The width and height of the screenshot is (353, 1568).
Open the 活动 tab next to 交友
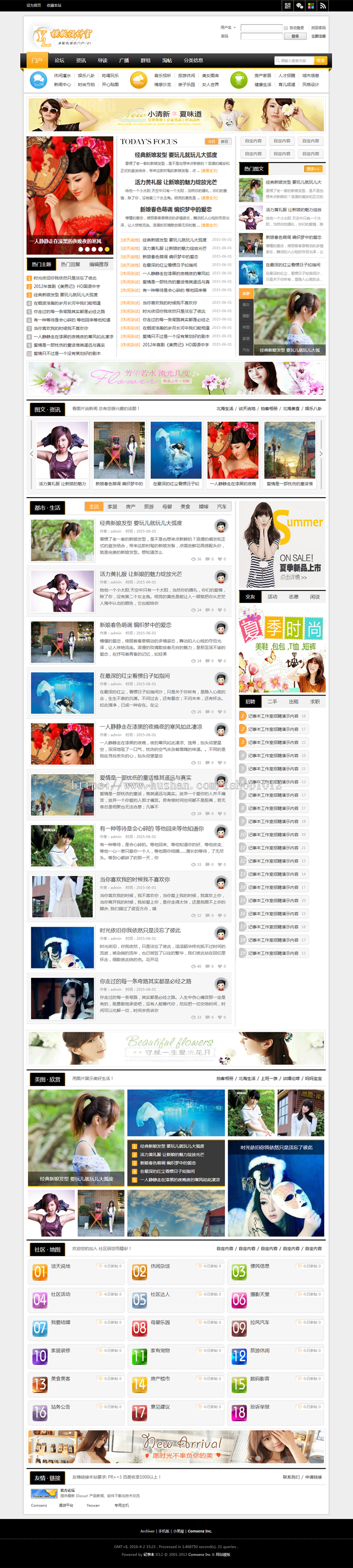coord(272,597)
